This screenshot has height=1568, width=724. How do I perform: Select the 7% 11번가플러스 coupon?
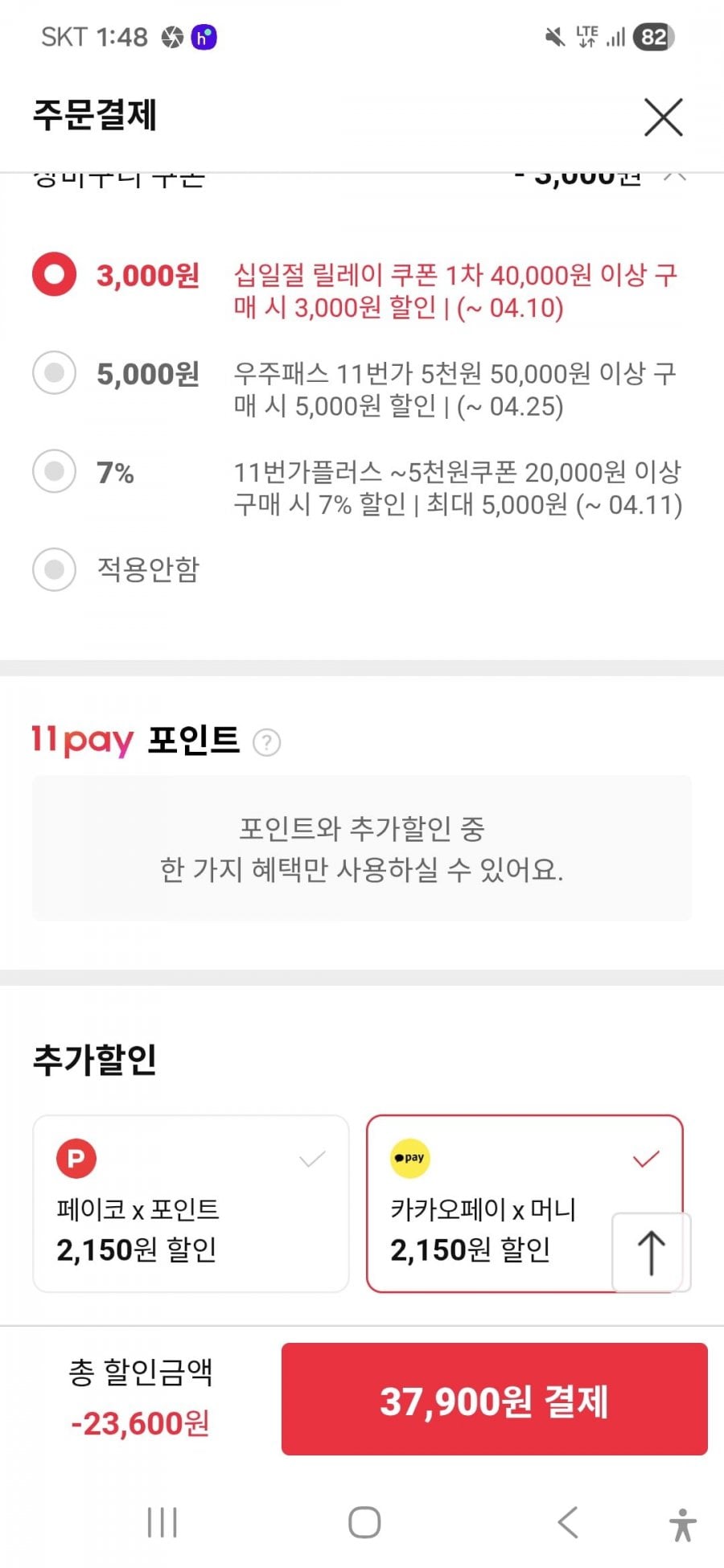click(54, 471)
